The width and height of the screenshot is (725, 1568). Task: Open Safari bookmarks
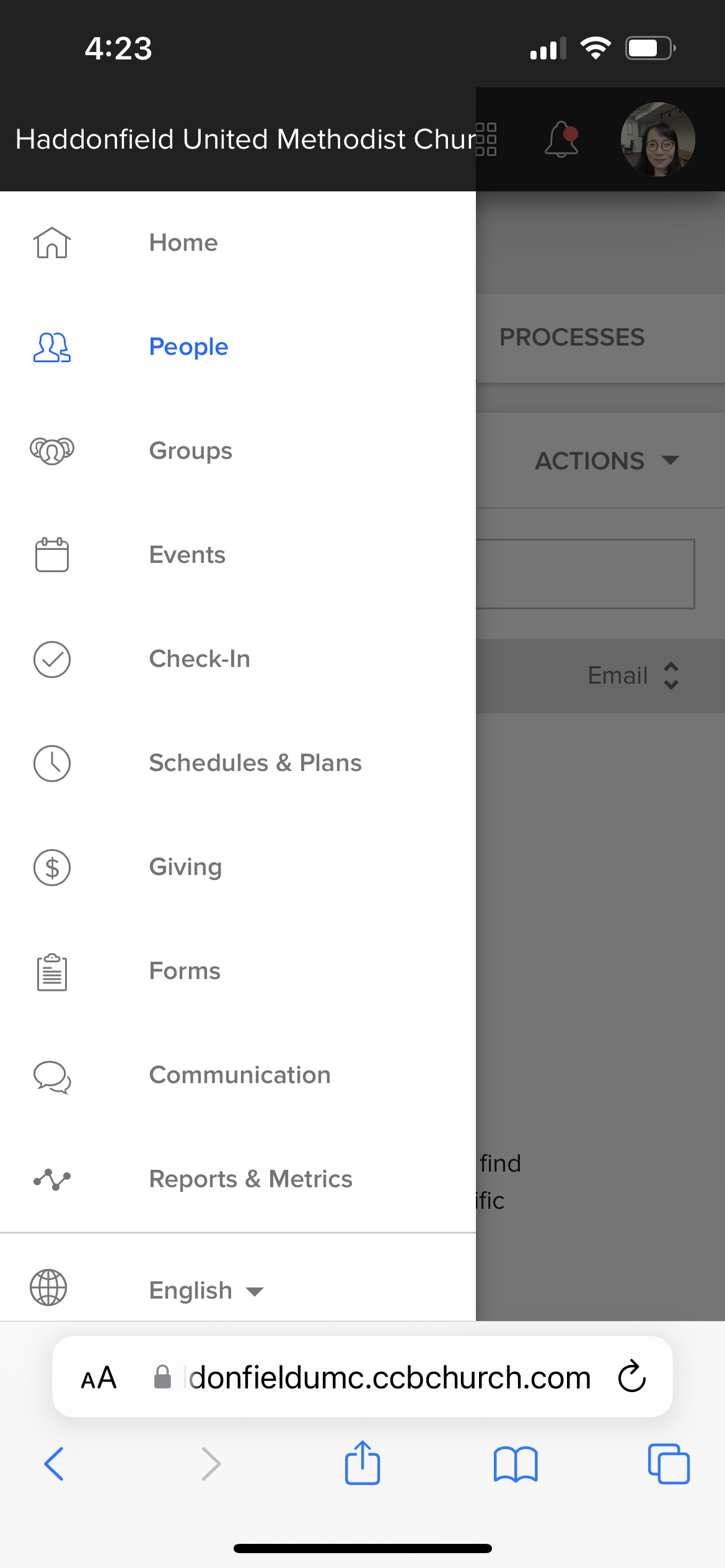516,1465
